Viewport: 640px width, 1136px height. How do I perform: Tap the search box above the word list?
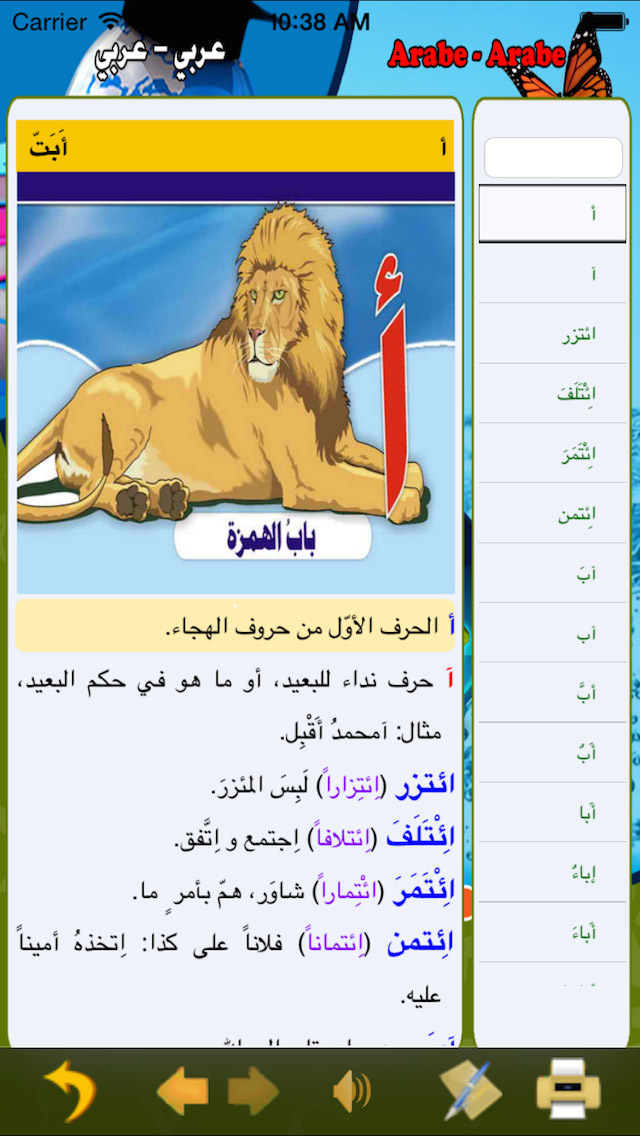tap(553, 157)
